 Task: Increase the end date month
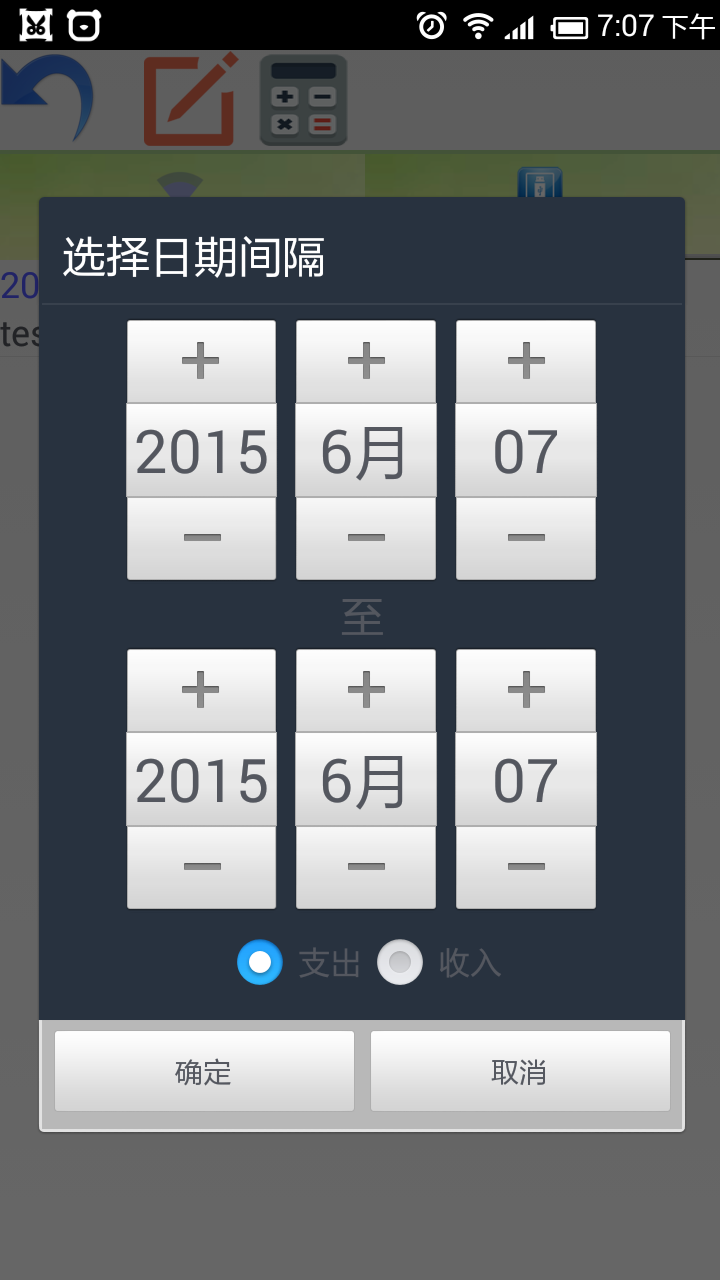366,690
